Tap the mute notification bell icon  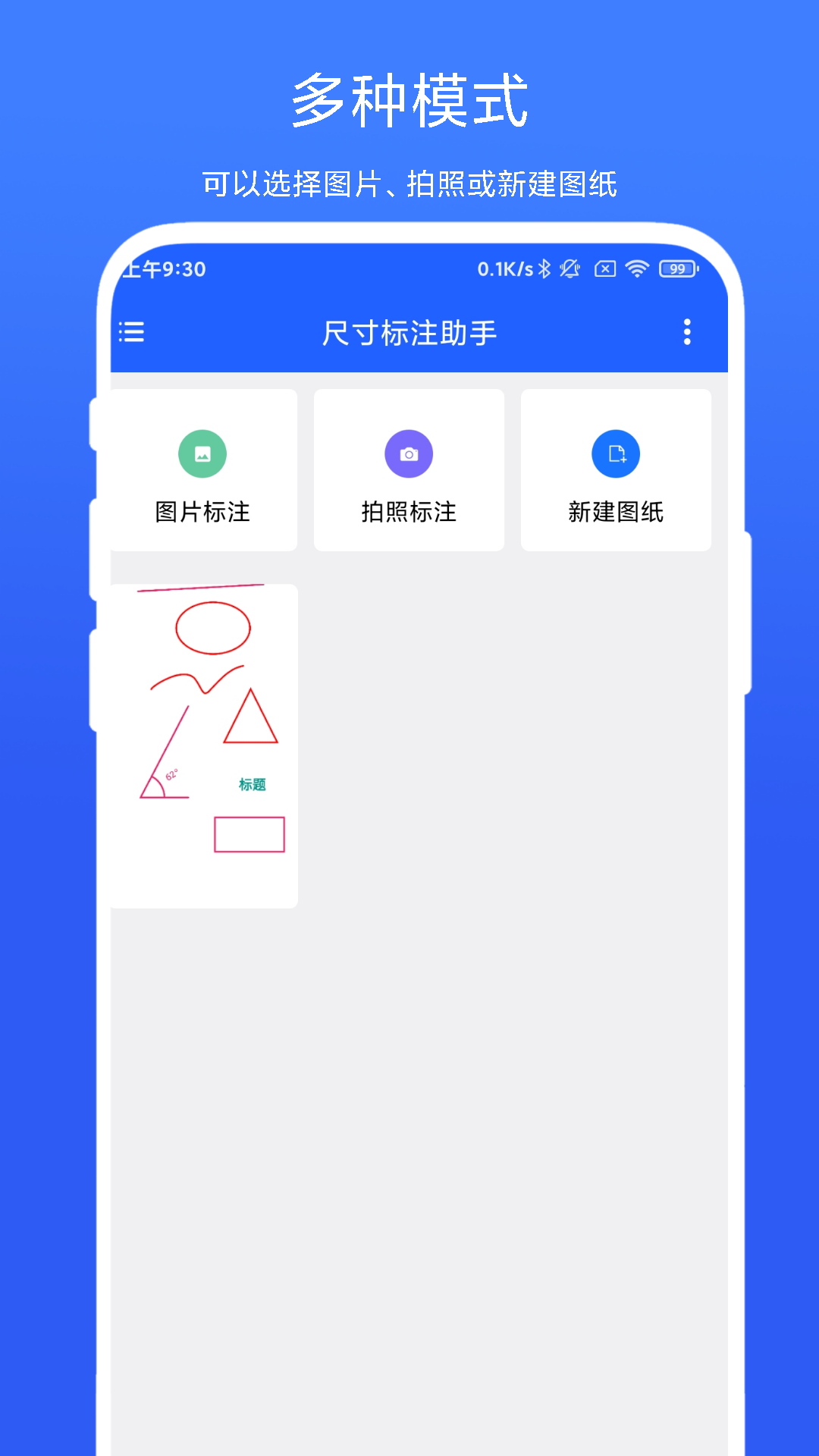tap(570, 268)
